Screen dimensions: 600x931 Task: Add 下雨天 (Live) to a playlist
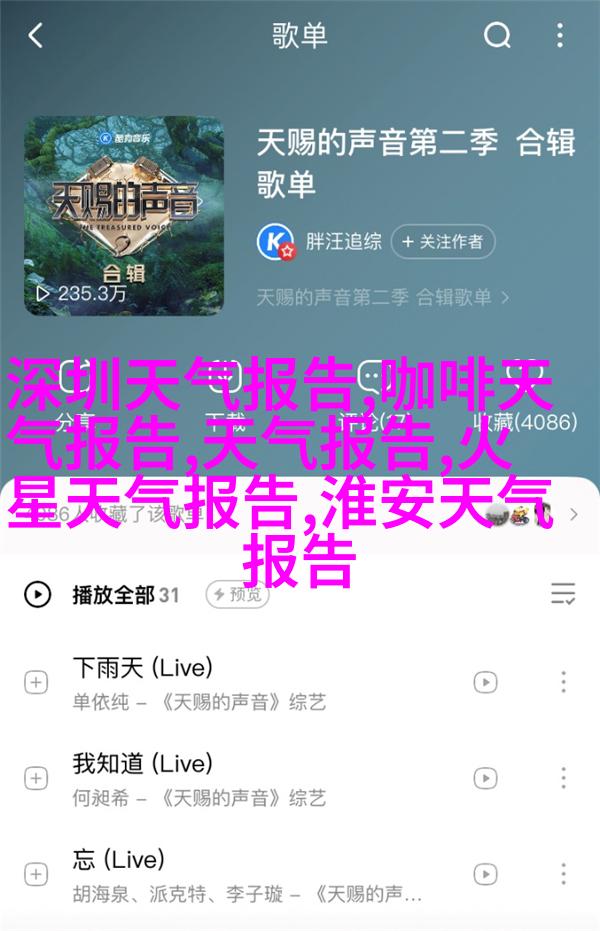tap(36, 681)
